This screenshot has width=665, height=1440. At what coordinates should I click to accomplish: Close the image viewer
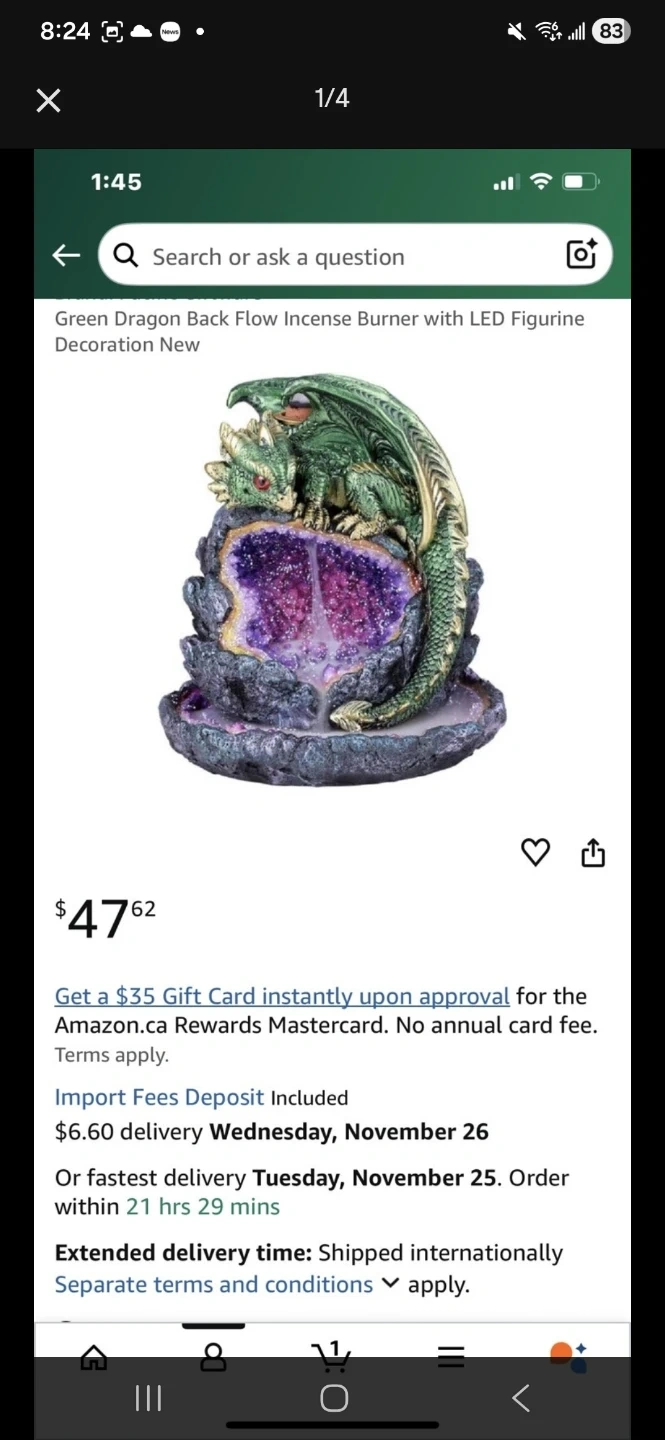click(48, 100)
